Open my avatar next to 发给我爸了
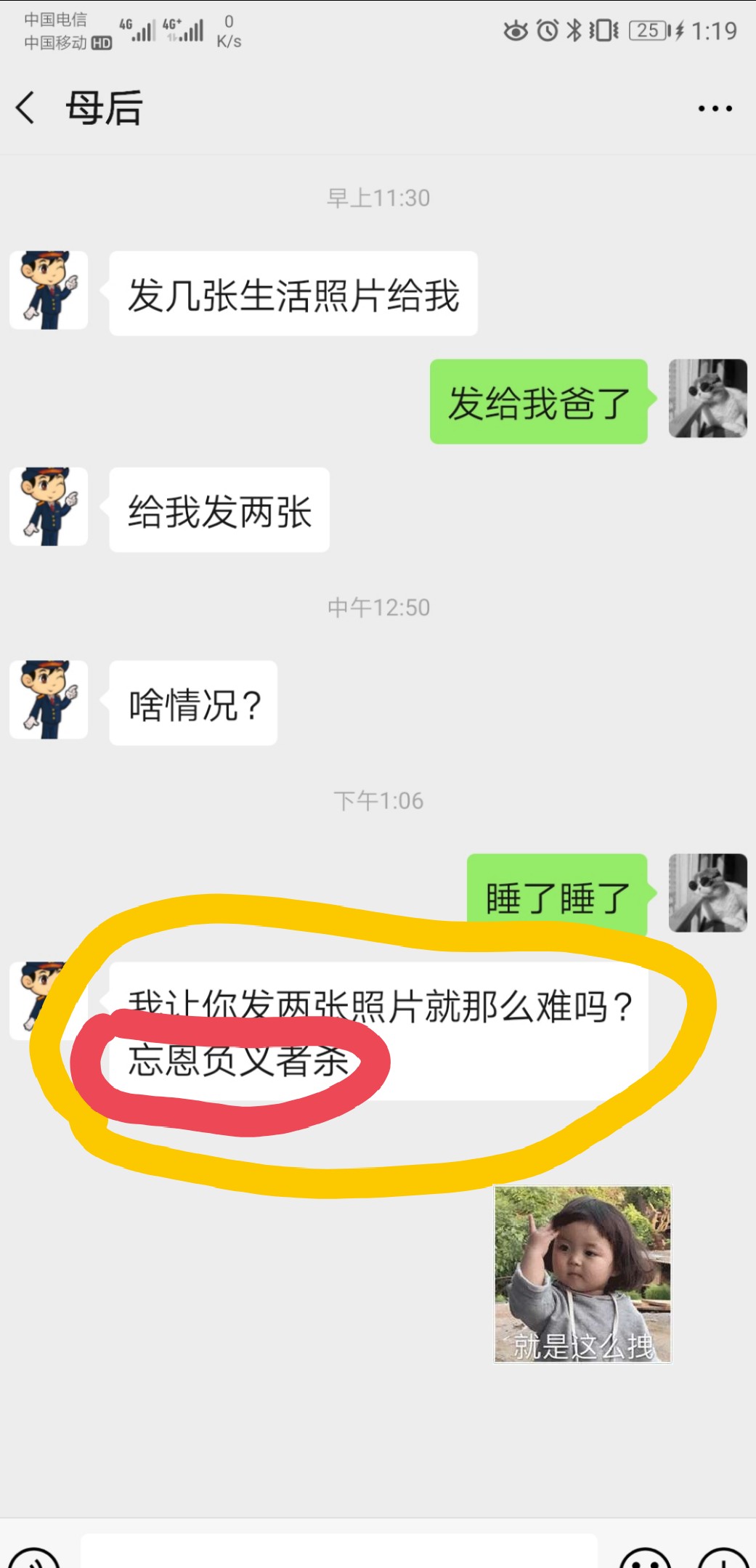Image resolution: width=756 pixels, height=1568 pixels. (x=707, y=398)
